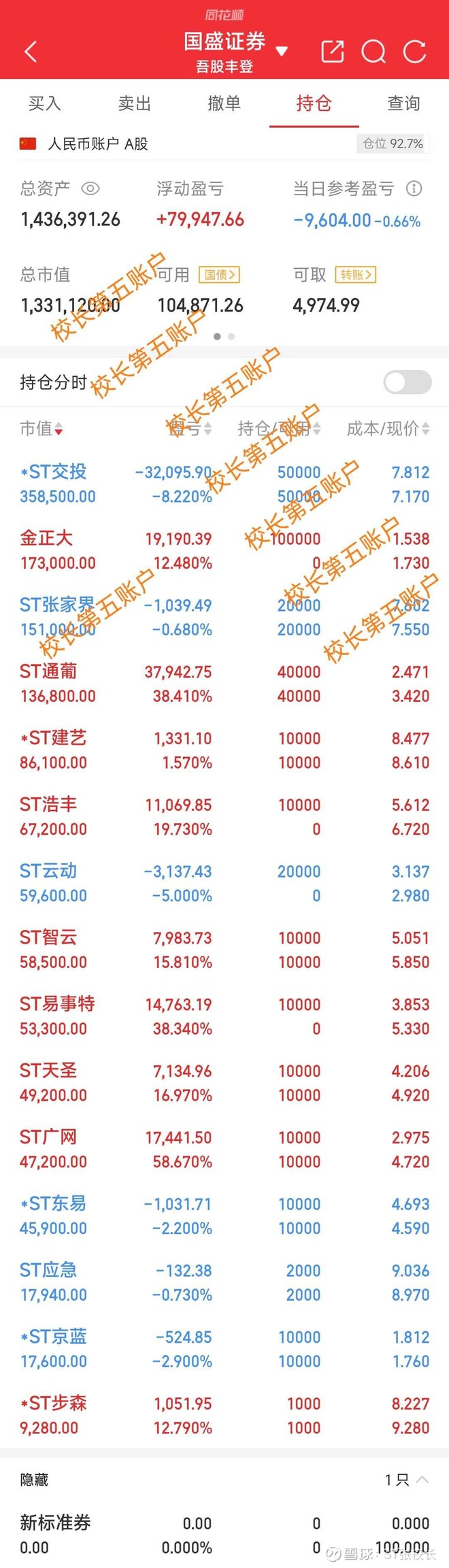This screenshot has width=449, height=1568.
Task: Show info about 当日参考盈亏
Action: click(x=414, y=188)
